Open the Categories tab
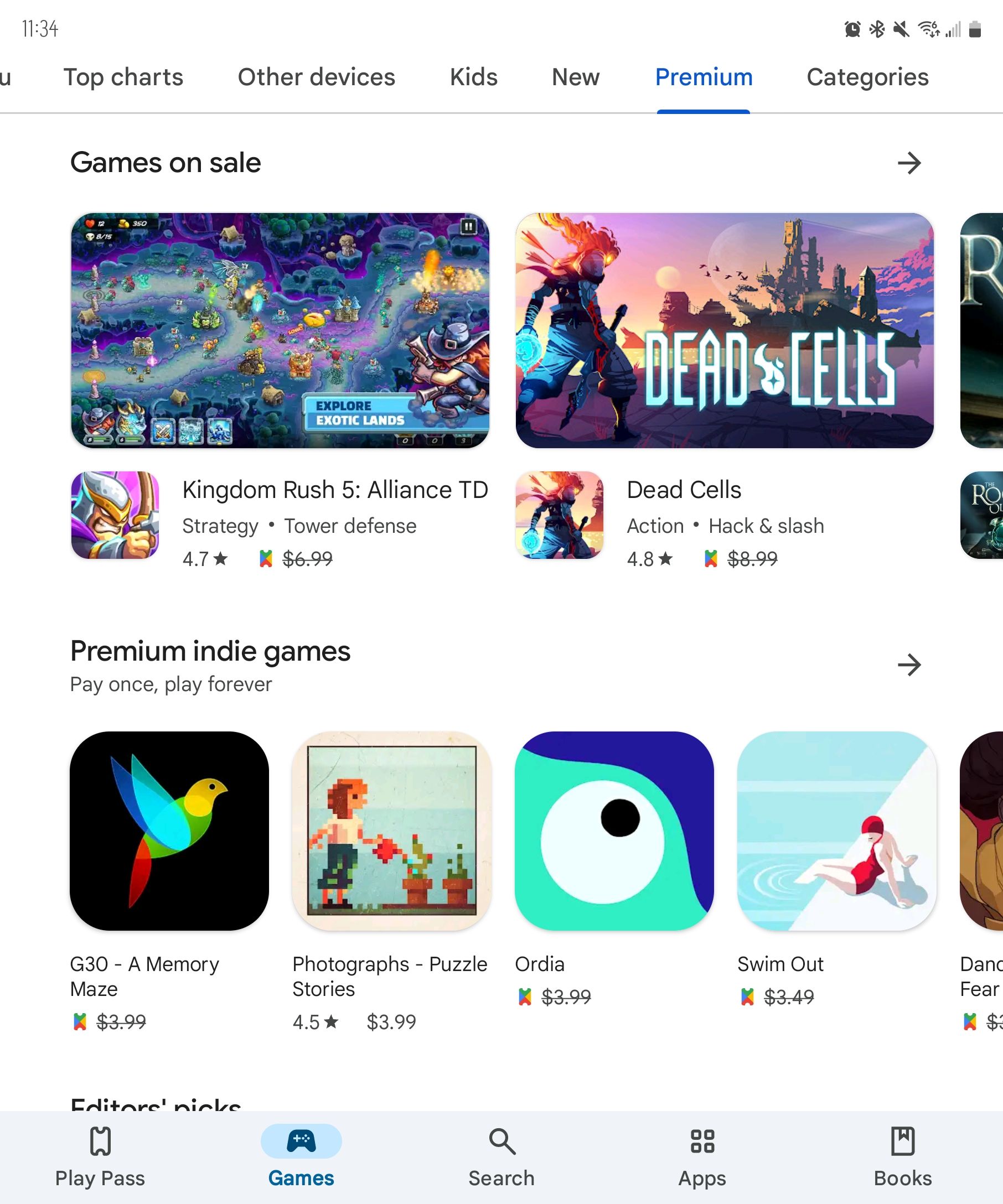 [867, 77]
